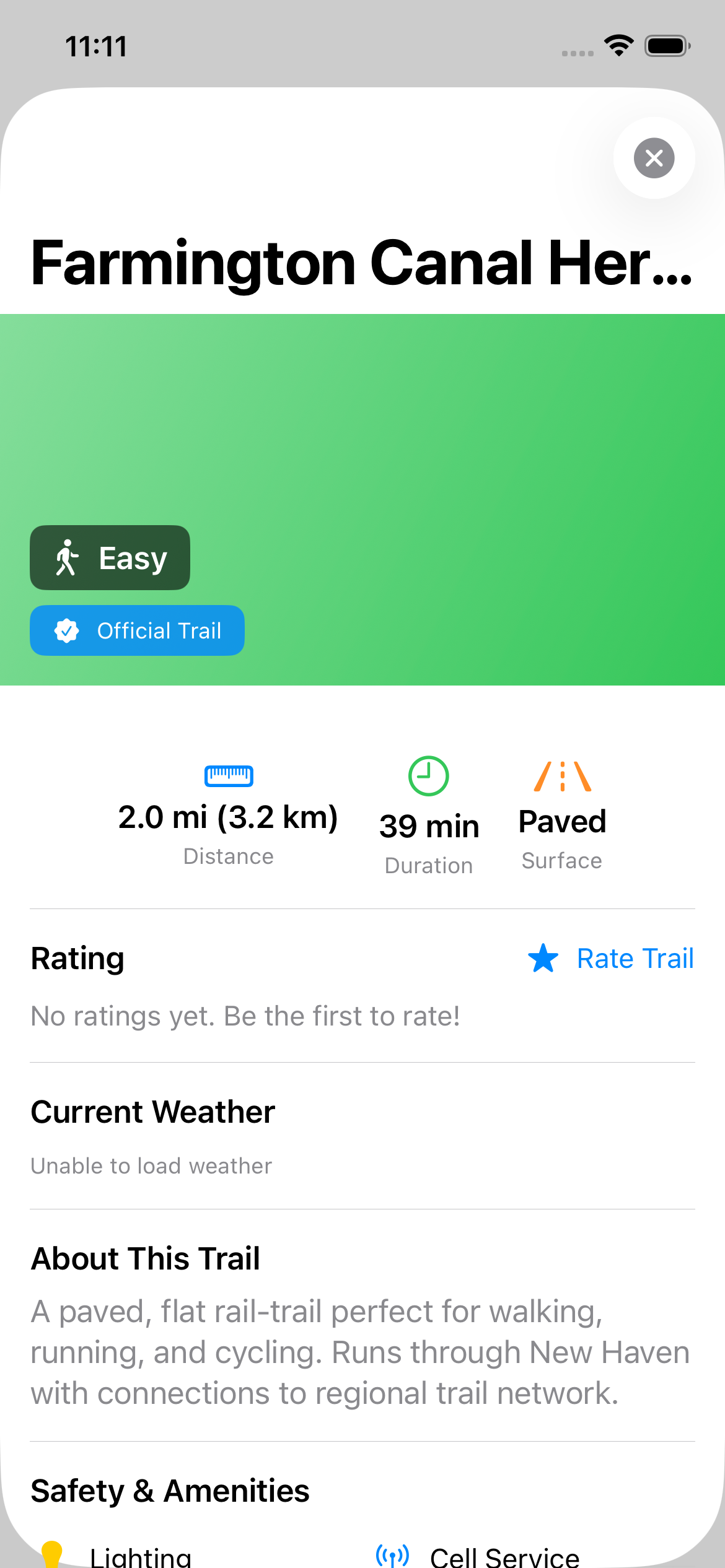Close the trail detail sheet
This screenshot has width=725, height=1568.
coord(654,158)
